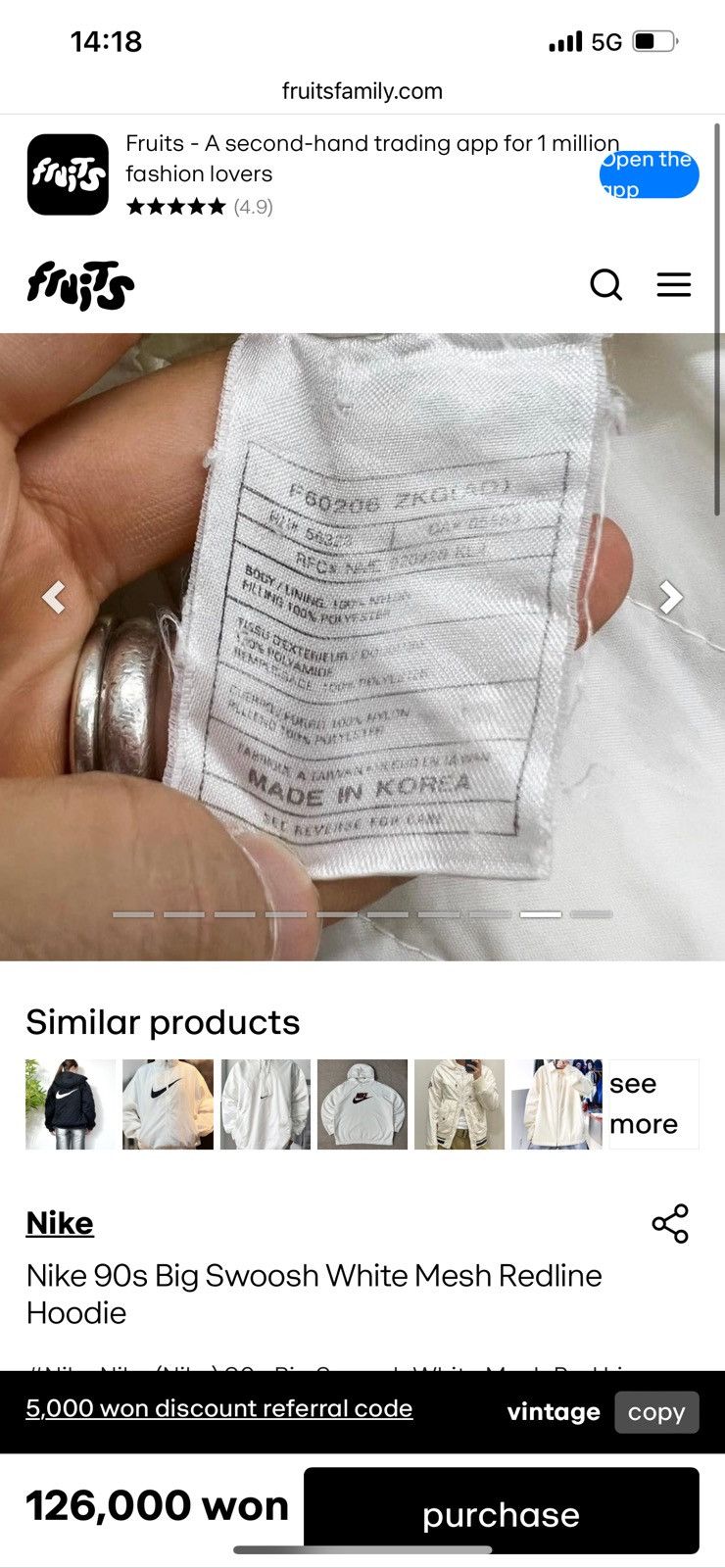Image resolution: width=725 pixels, height=1568 pixels.
Task: Open the Nike brand link
Action: coord(60,1223)
